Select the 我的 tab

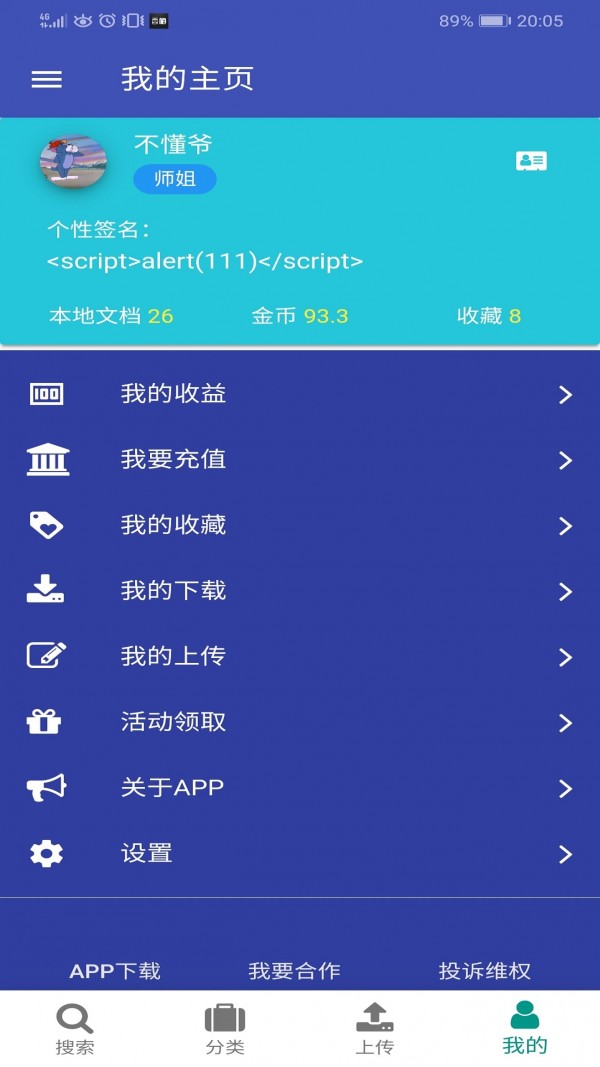[x=525, y=1029]
